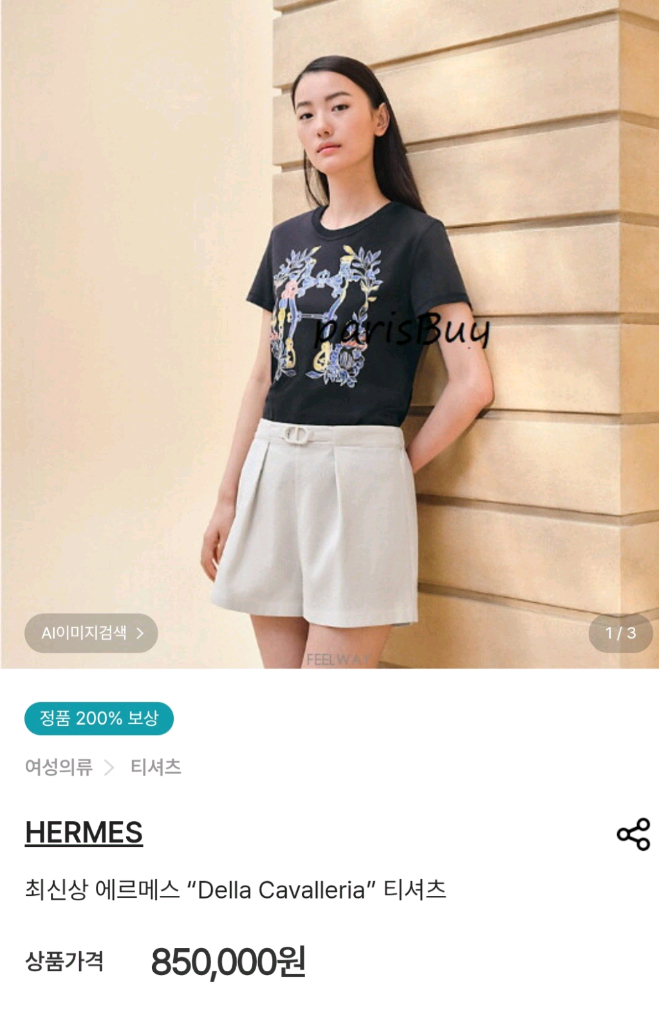Tap the 정품 200% 보상 badge
659x1024 pixels.
click(x=99, y=718)
